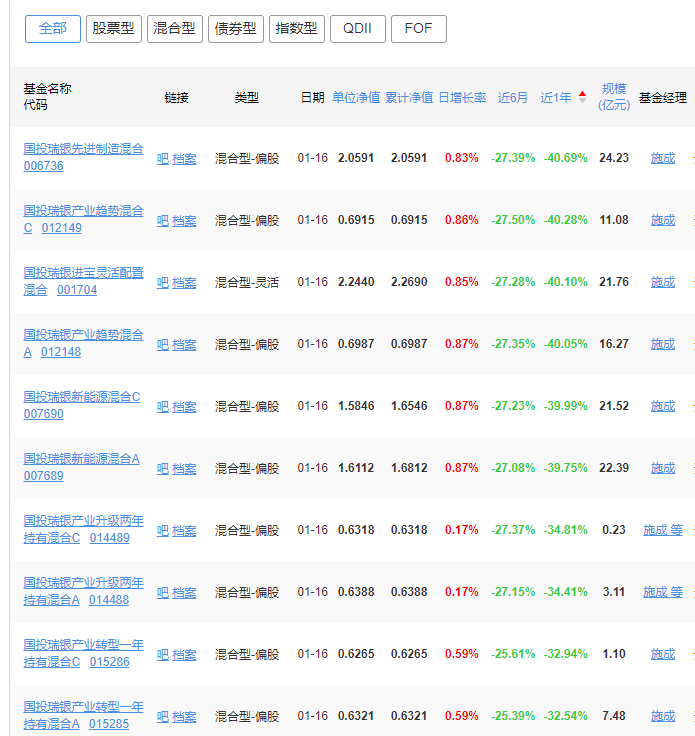Switch to the 混合型 tab
This screenshot has height=736, width=695.
[174, 29]
